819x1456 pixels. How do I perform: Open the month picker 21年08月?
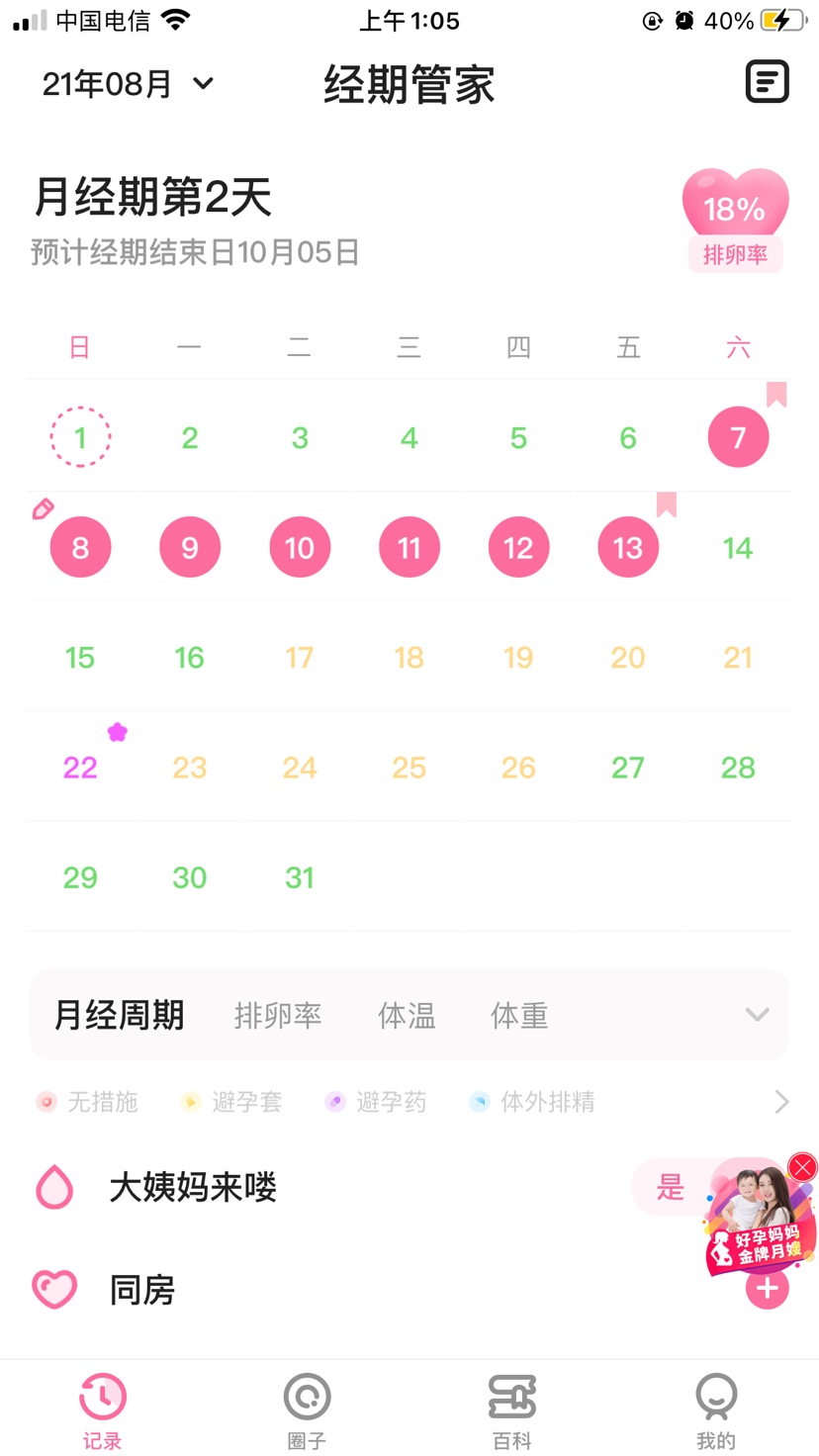point(129,84)
